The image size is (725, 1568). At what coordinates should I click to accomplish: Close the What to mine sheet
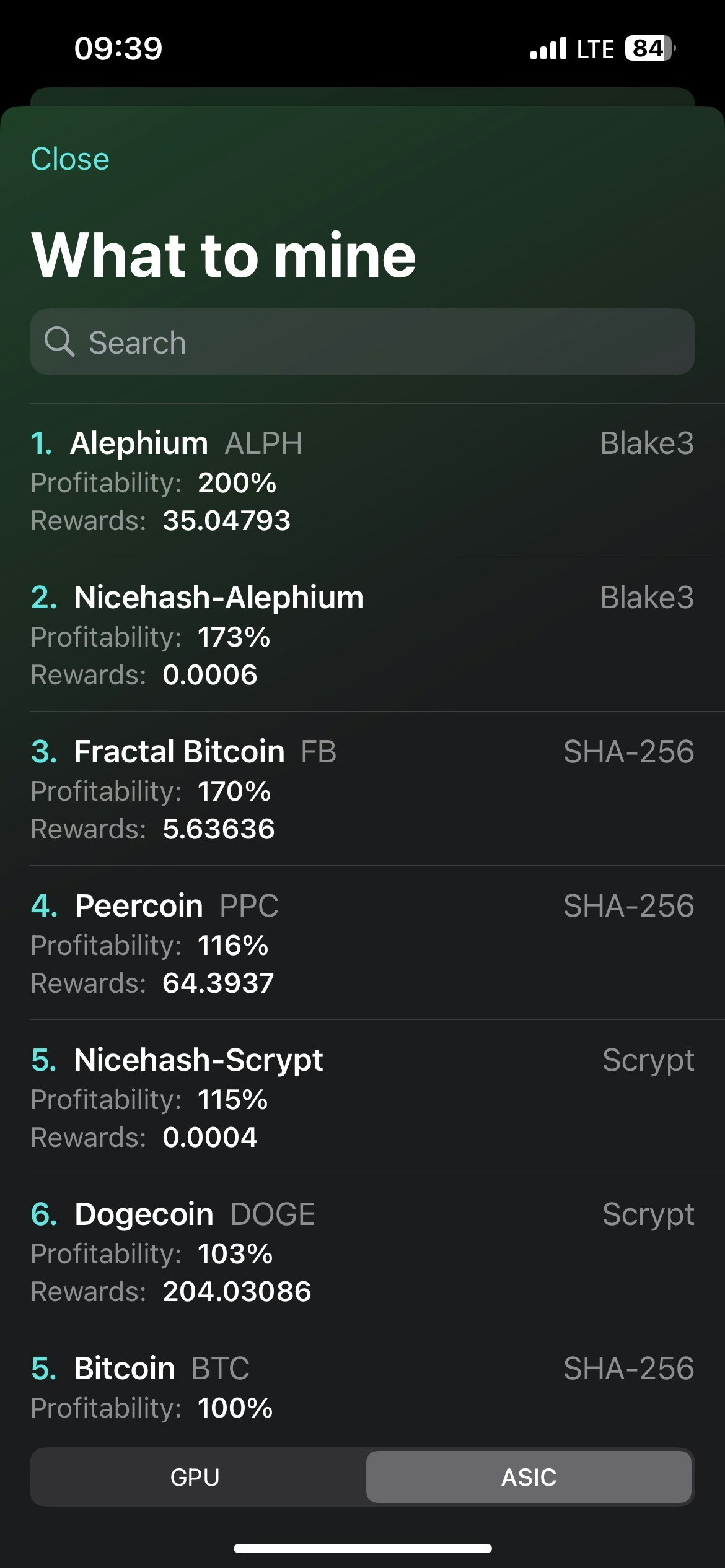(70, 159)
